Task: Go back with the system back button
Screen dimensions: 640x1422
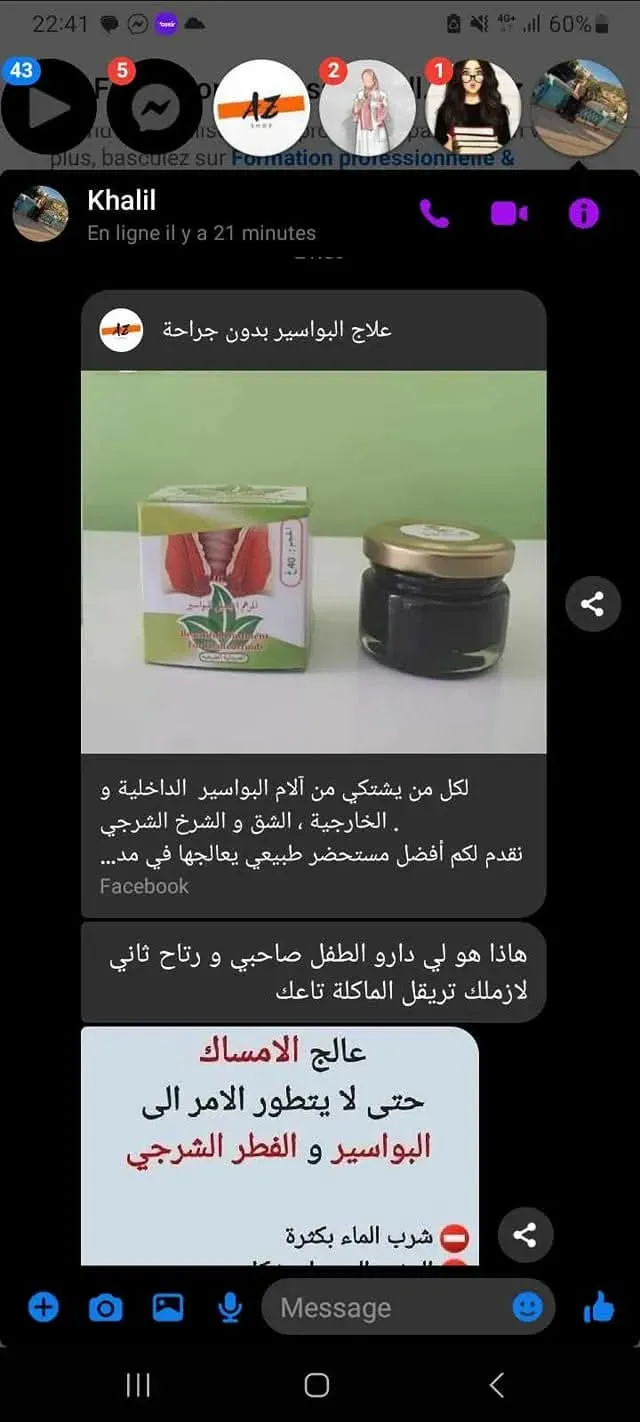Action: coord(496,1385)
